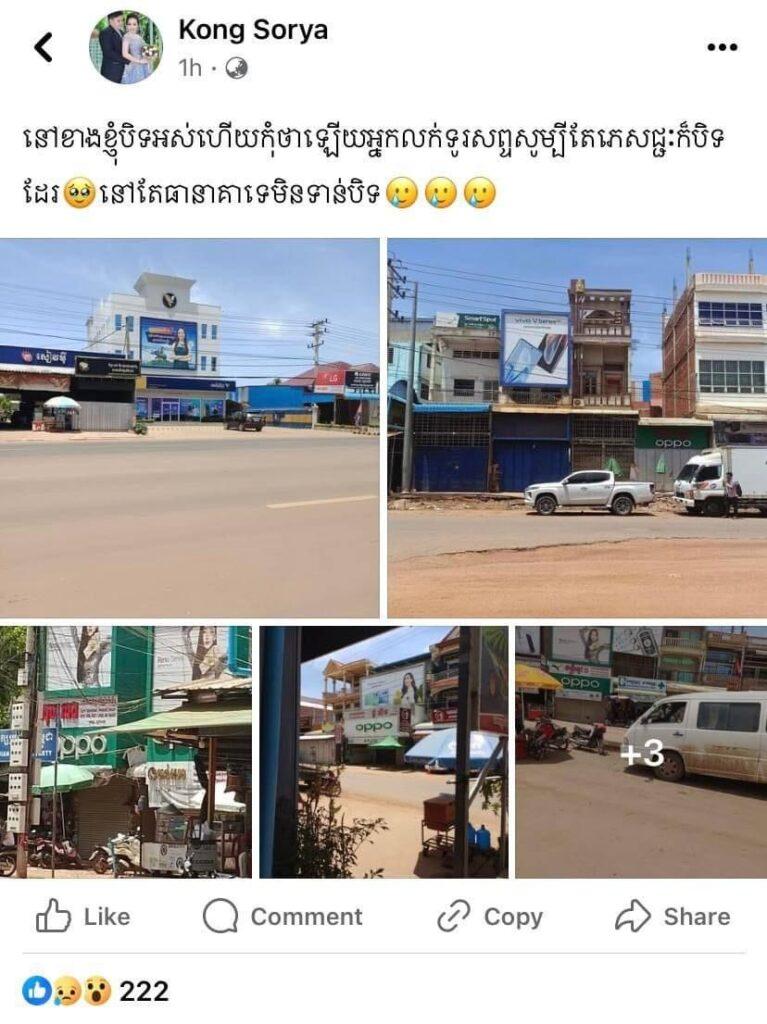Open the photo of the green-awning shopfront
Image resolution: width=767 pixels, height=1024 pixels.
coord(125,751)
